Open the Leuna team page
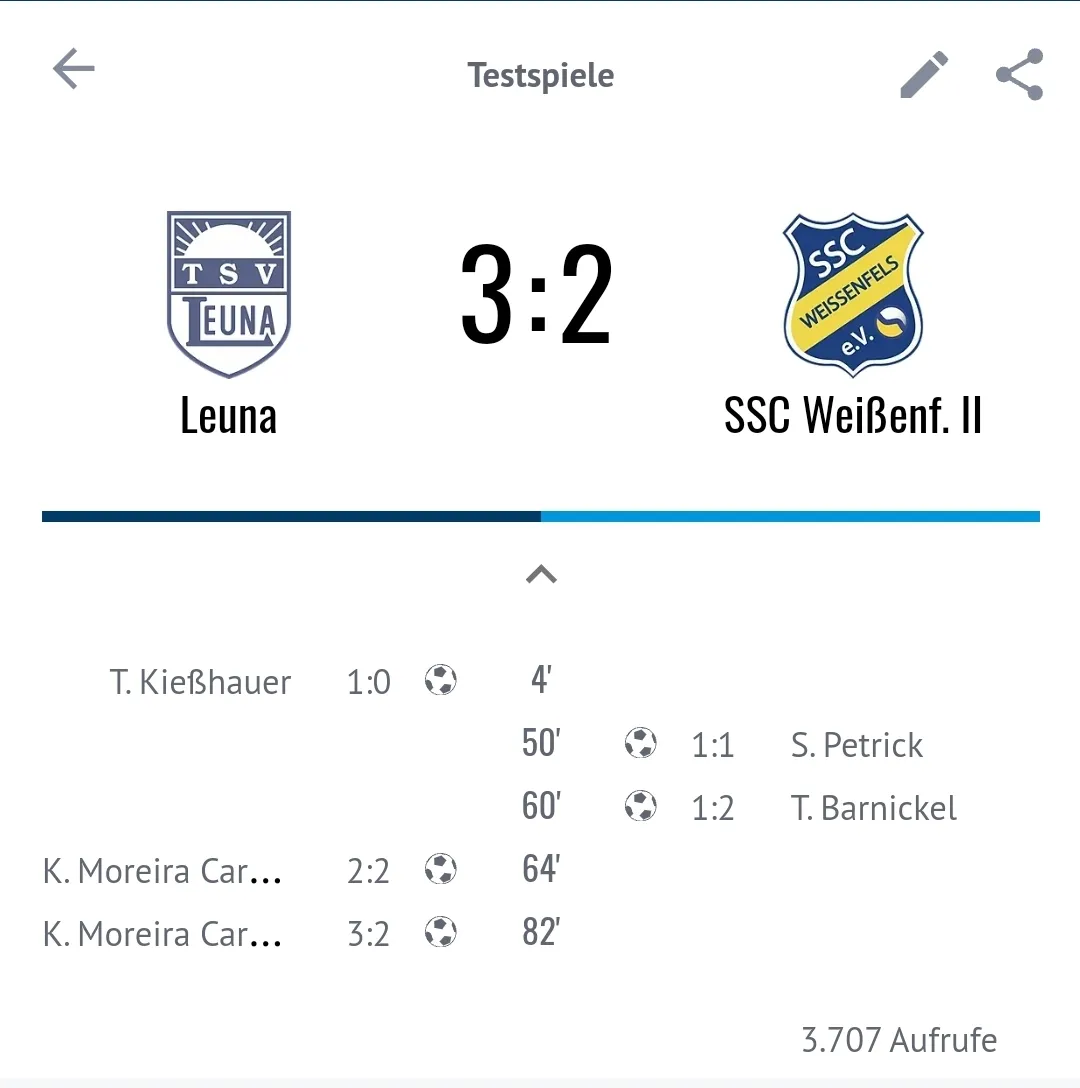Image resolution: width=1080 pixels, height=1088 pixels. pyautogui.click(x=229, y=322)
